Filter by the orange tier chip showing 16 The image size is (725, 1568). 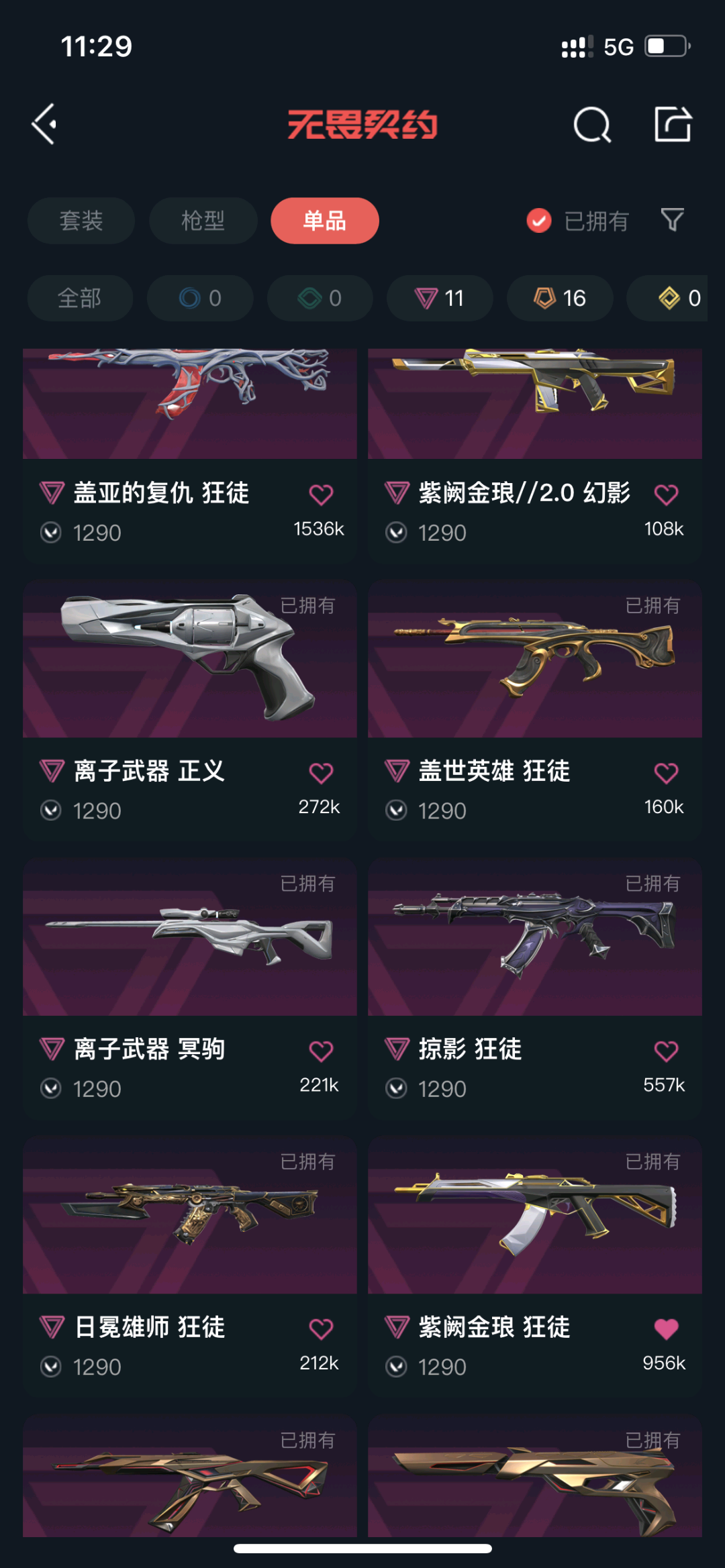[559, 298]
